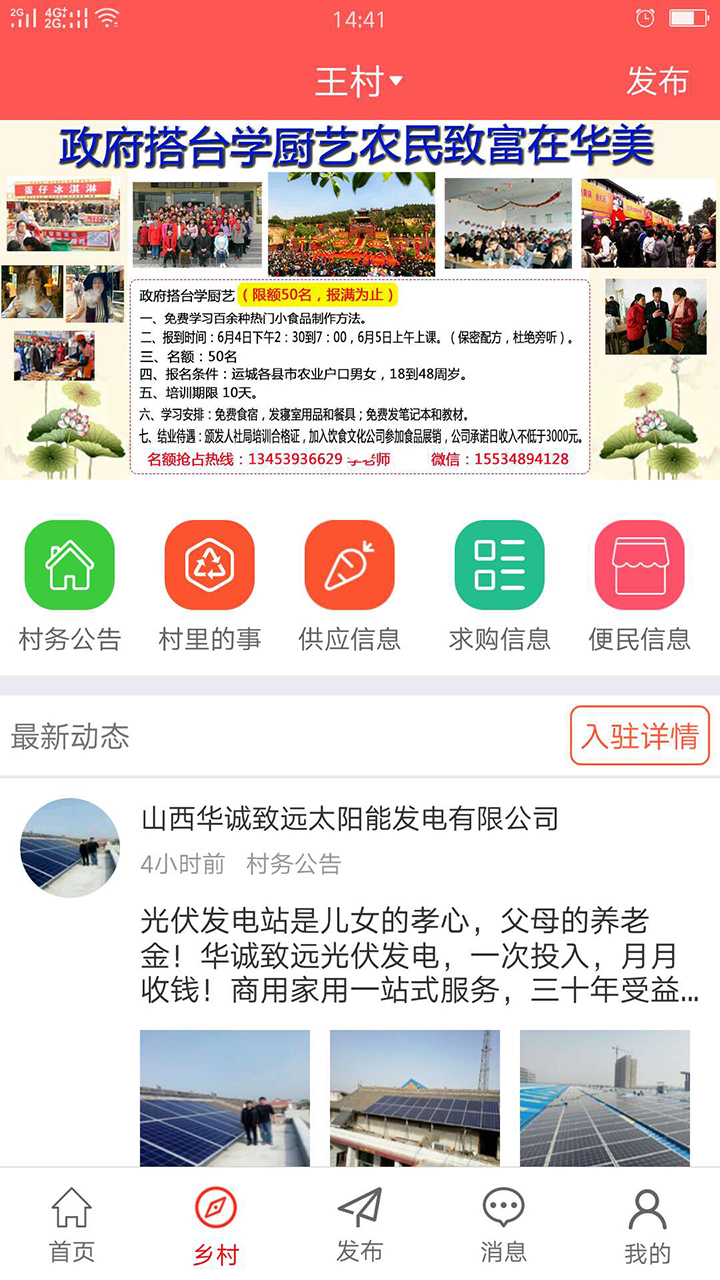Image resolution: width=720 pixels, height=1280 pixels.
Task: Open the solar company avatar
Action: [70, 847]
